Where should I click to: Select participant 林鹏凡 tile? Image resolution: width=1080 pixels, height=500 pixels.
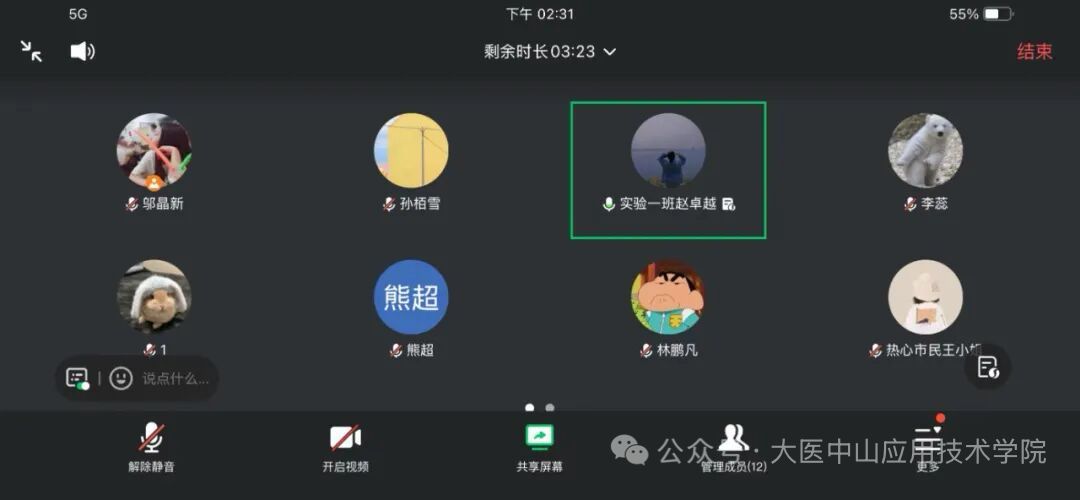[668, 298]
